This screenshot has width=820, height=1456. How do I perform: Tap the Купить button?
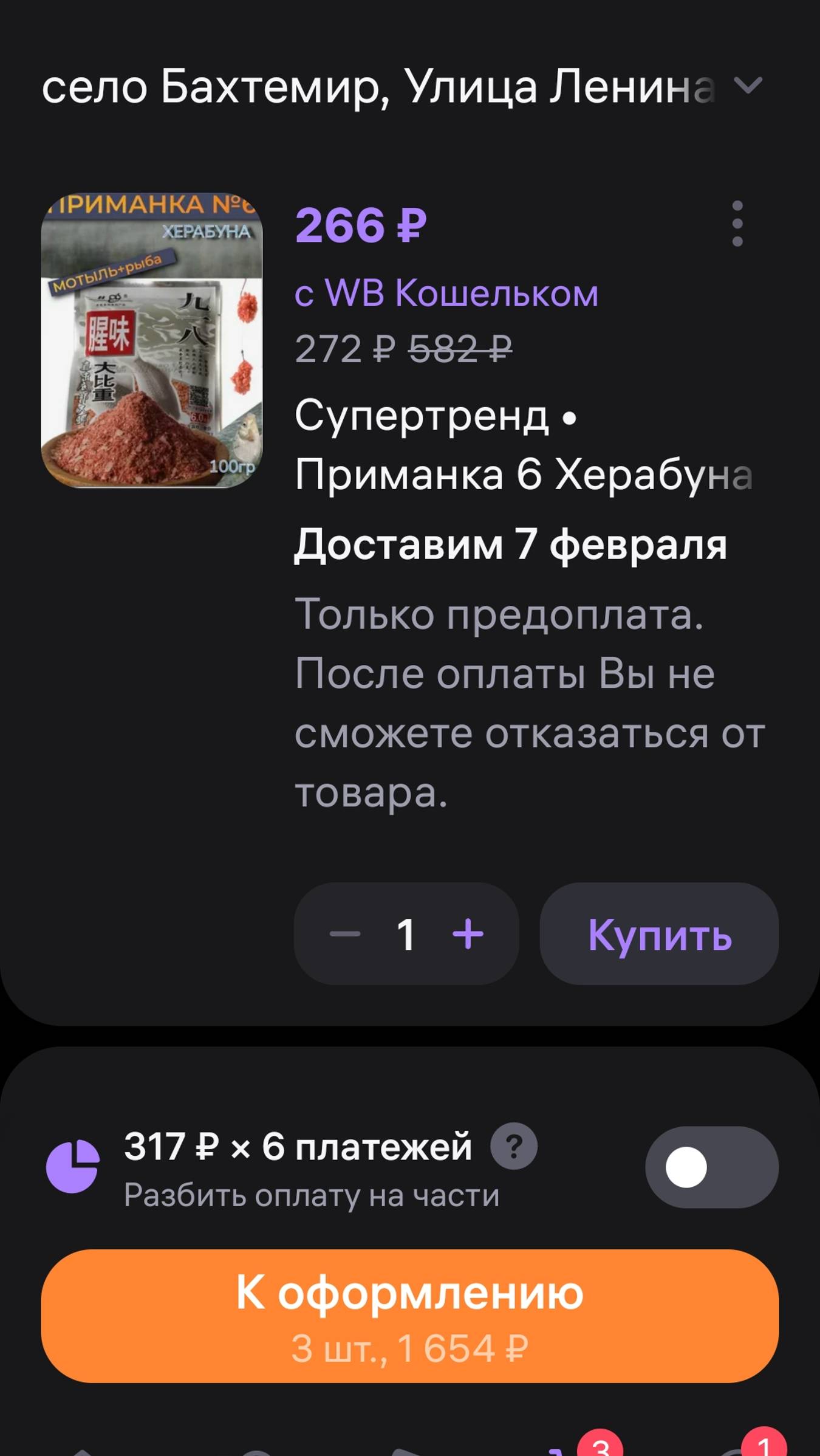(x=659, y=934)
